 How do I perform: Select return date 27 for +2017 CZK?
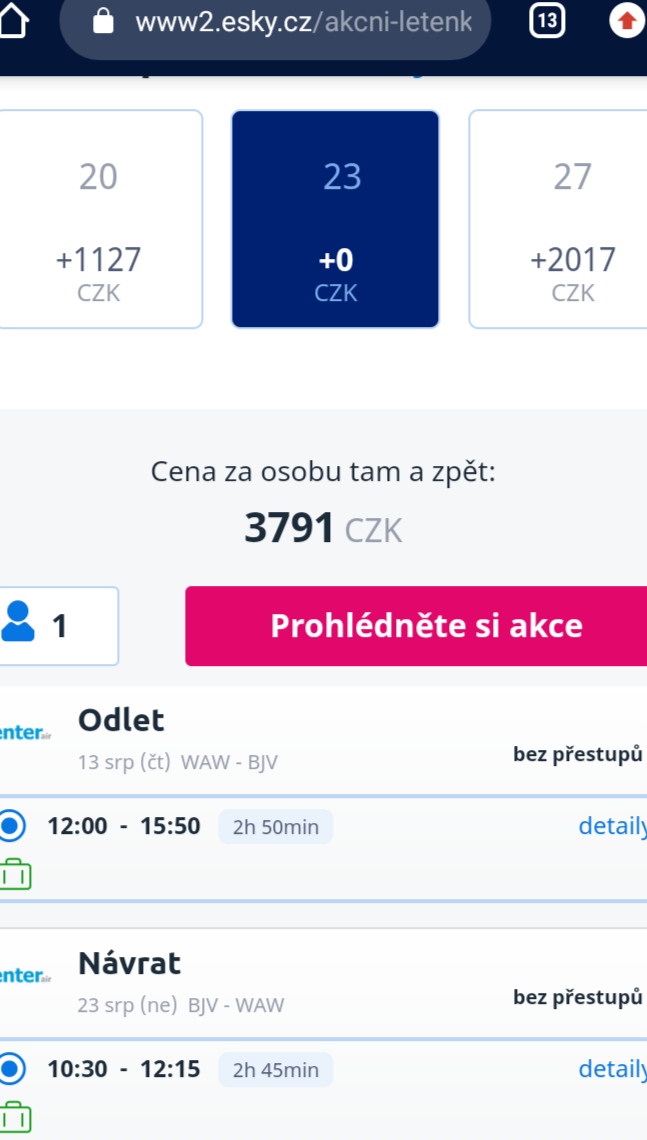click(x=558, y=219)
